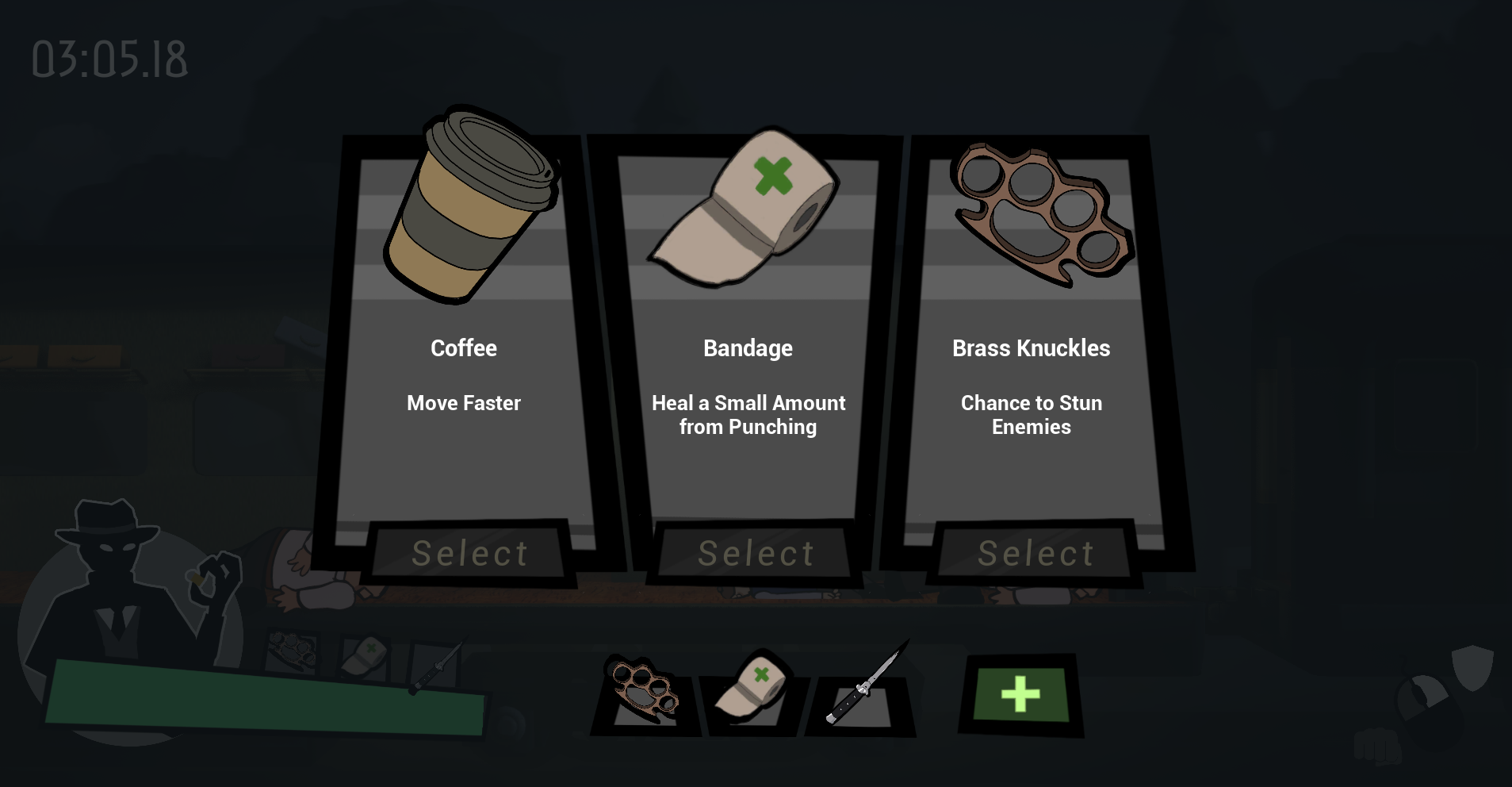Select the Brass Knuckles upgrade
The width and height of the screenshot is (1512, 787).
(1035, 553)
